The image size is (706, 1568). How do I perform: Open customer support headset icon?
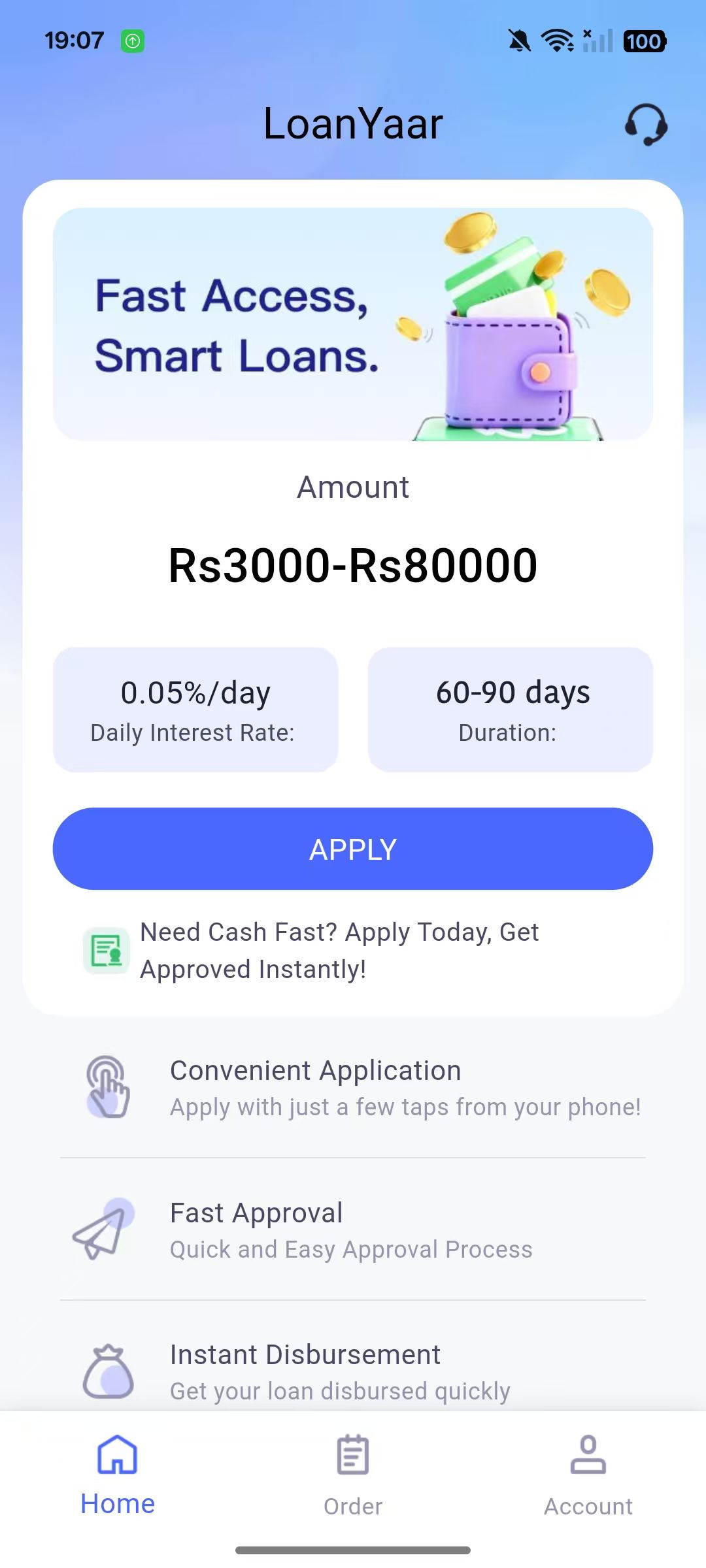point(646,124)
